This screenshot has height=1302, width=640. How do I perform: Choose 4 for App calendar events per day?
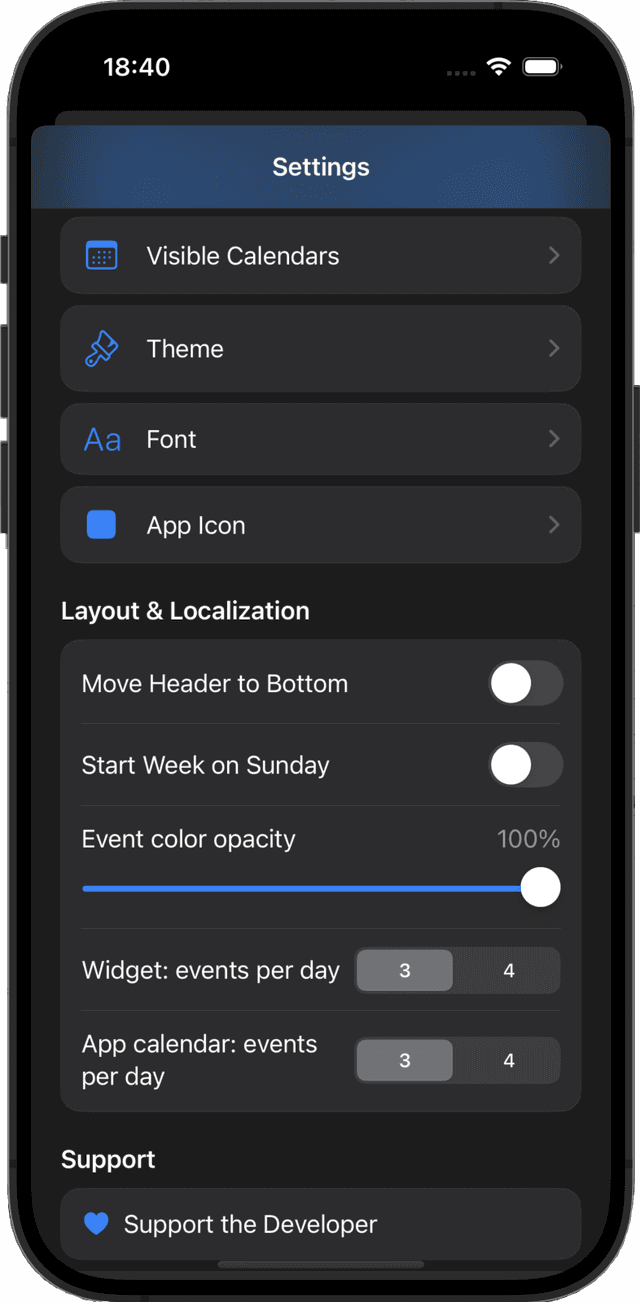[508, 1061]
